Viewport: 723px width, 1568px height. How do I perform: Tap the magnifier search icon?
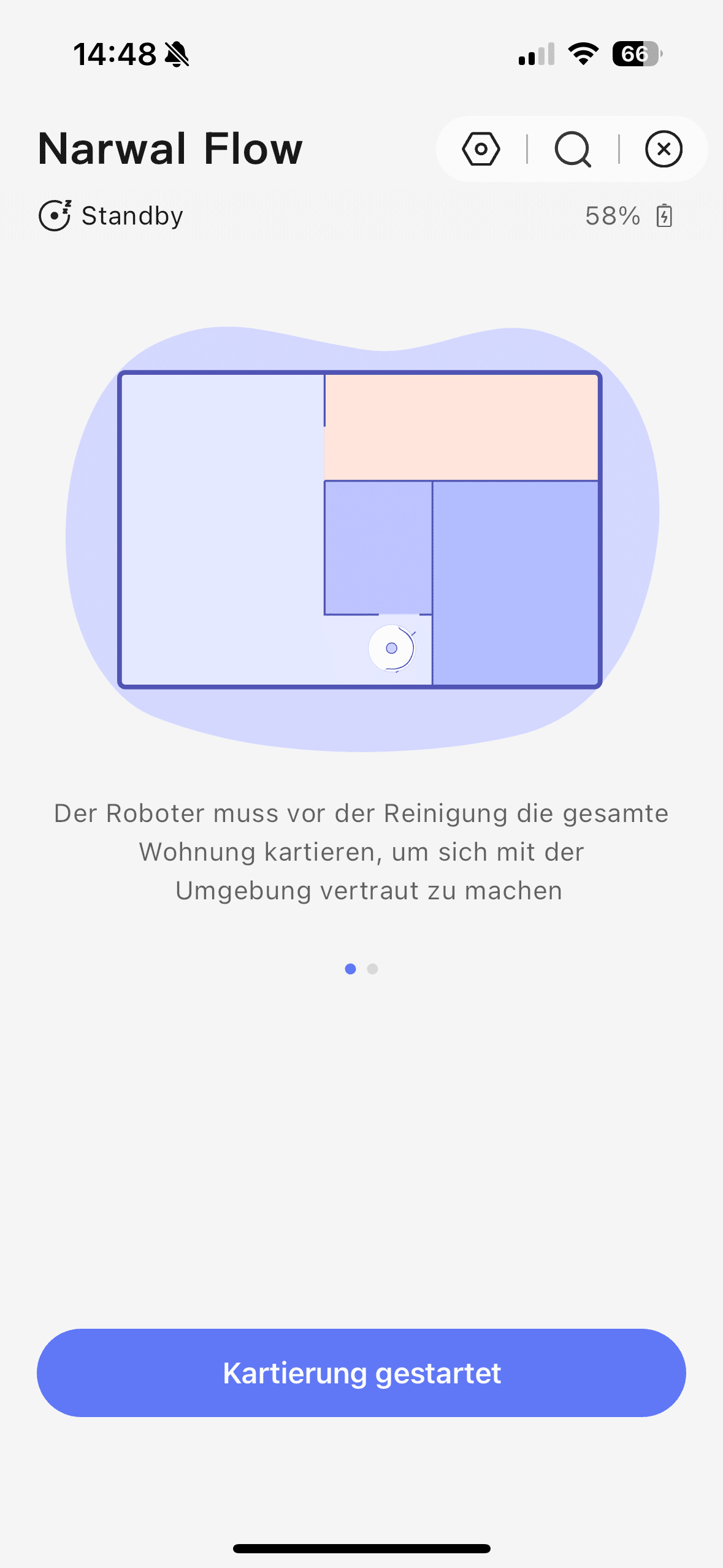tap(573, 149)
